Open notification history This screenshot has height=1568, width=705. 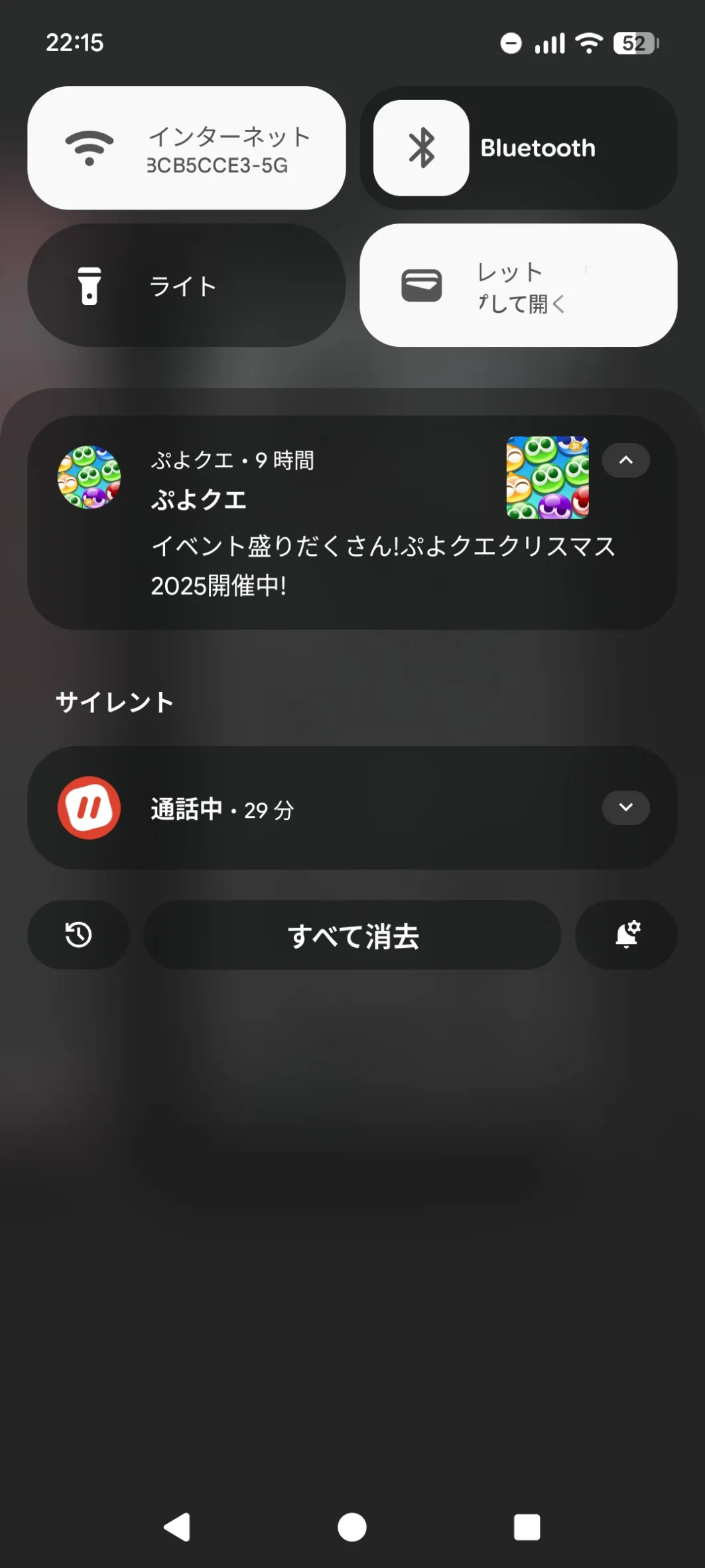pyautogui.click(x=78, y=935)
